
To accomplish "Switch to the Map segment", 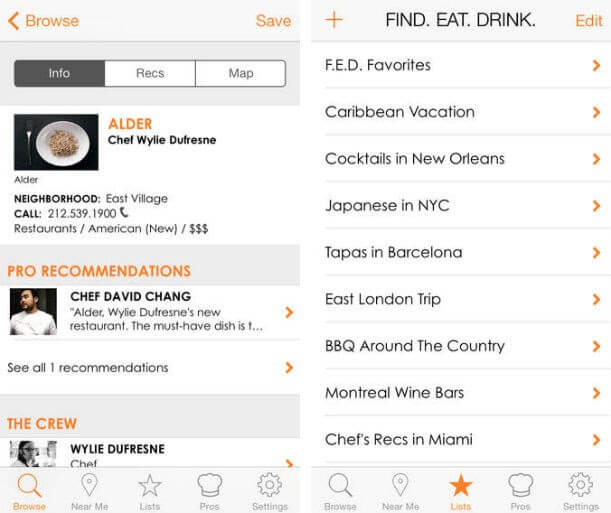I will click(x=240, y=73).
